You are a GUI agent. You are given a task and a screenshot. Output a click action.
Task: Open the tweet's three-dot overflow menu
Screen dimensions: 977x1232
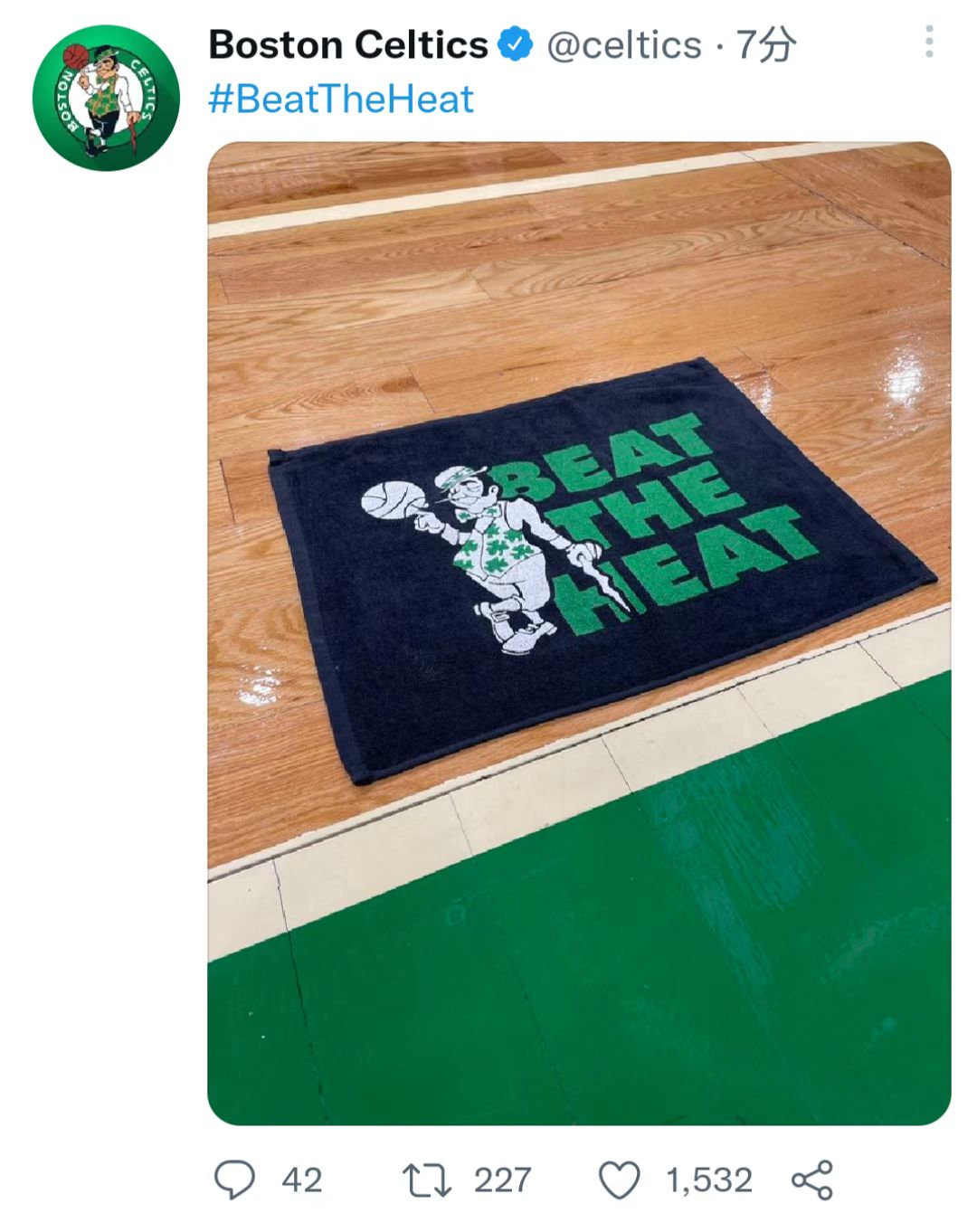point(928,43)
